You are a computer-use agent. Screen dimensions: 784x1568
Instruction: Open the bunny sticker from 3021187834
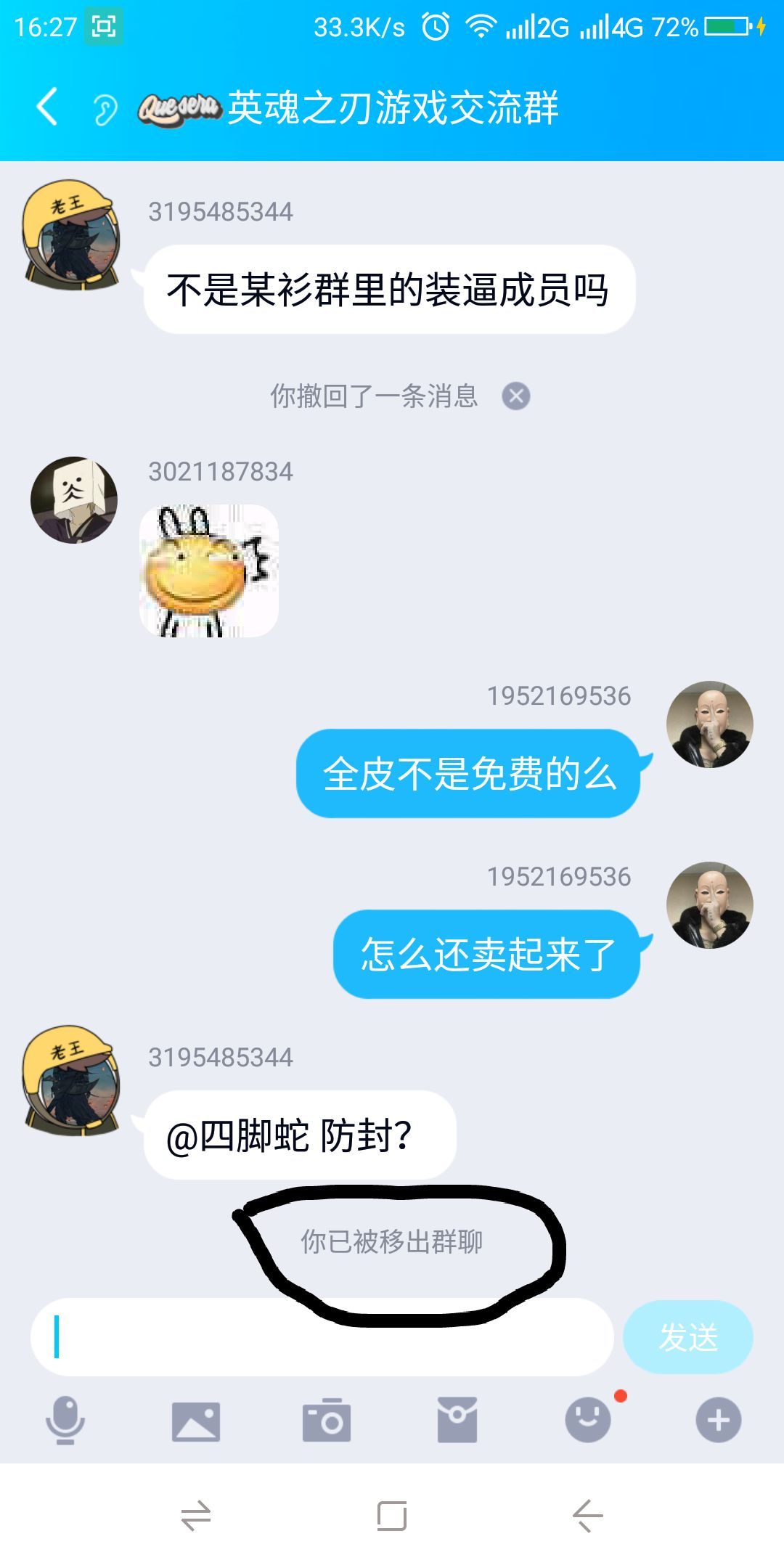[x=209, y=571]
